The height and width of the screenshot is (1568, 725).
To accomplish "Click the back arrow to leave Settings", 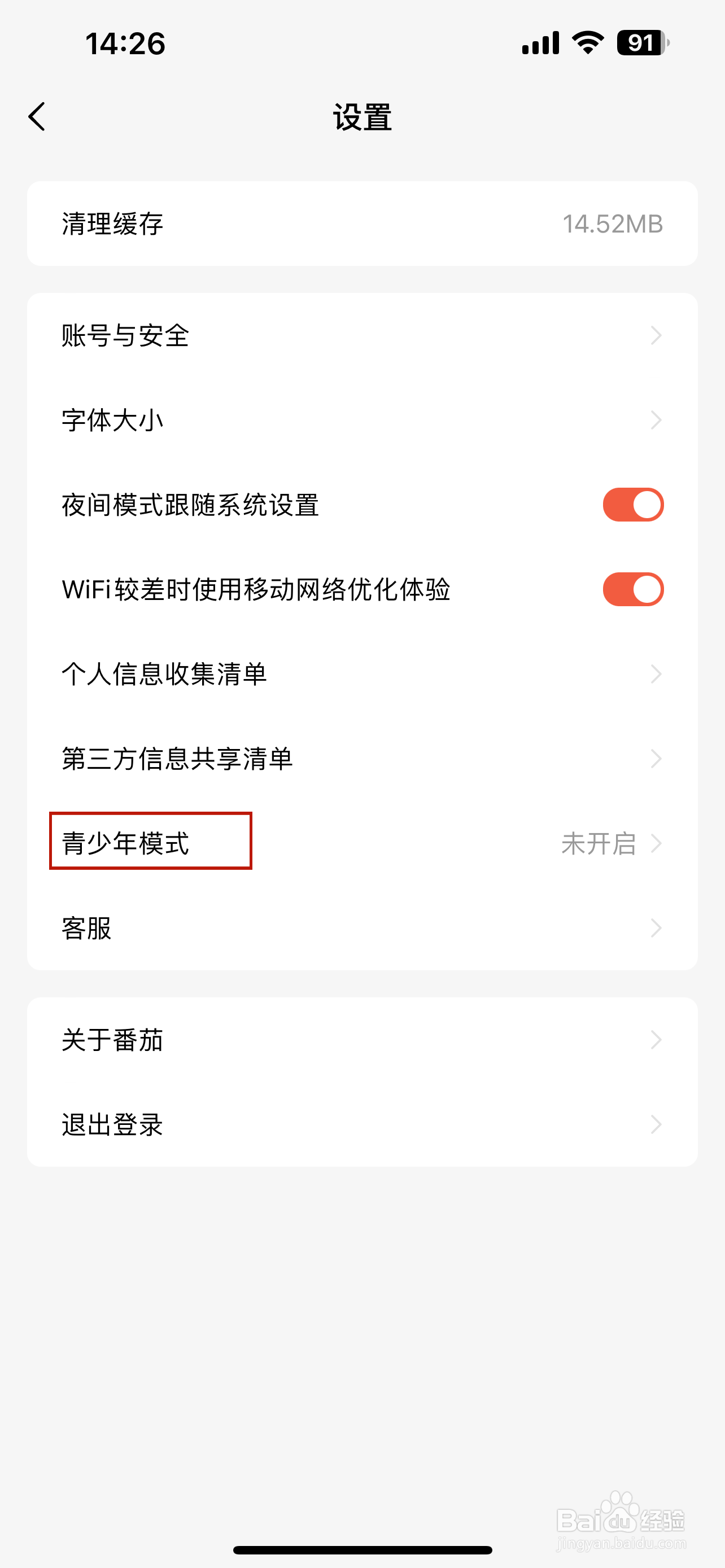I will (37, 117).
